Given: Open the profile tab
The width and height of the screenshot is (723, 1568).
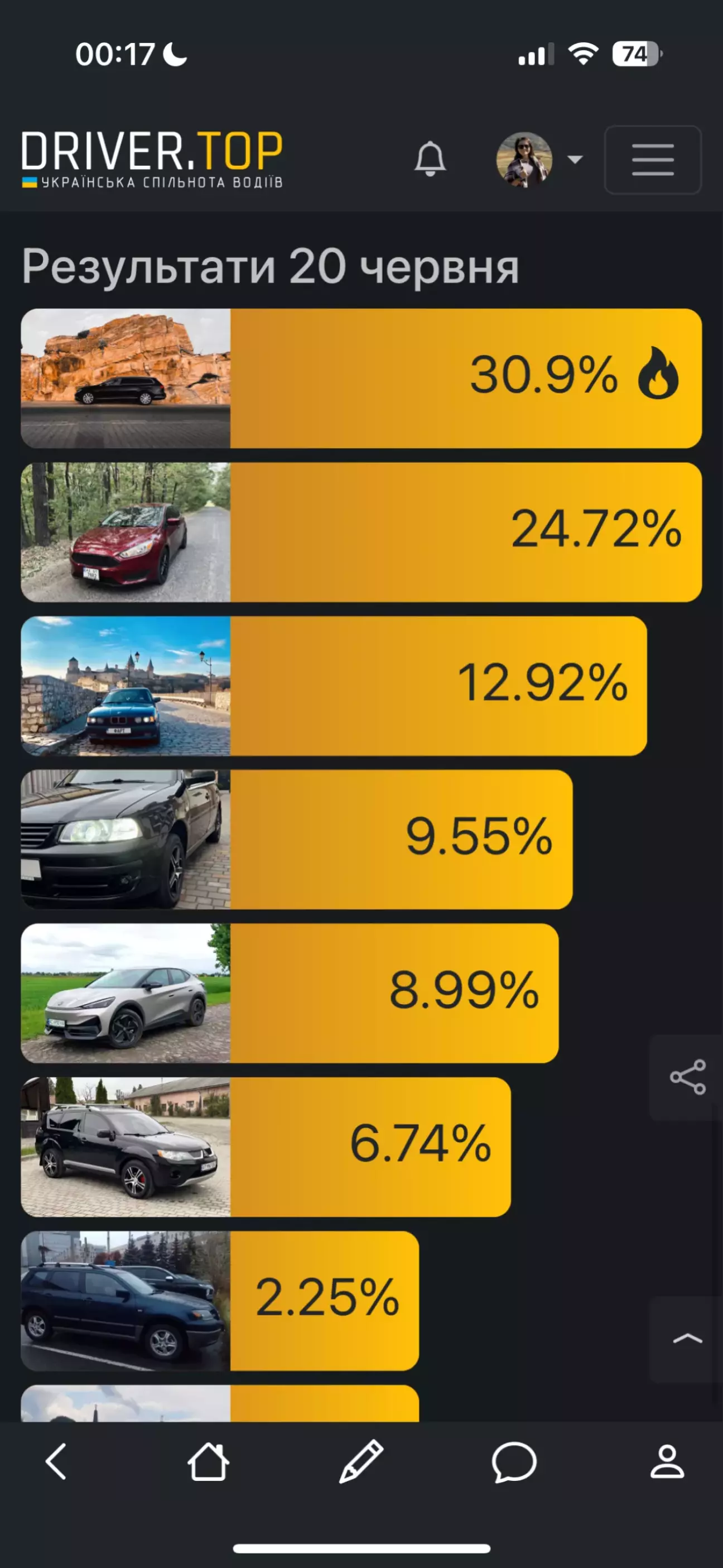Looking at the screenshot, I should tap(667, 1461).
